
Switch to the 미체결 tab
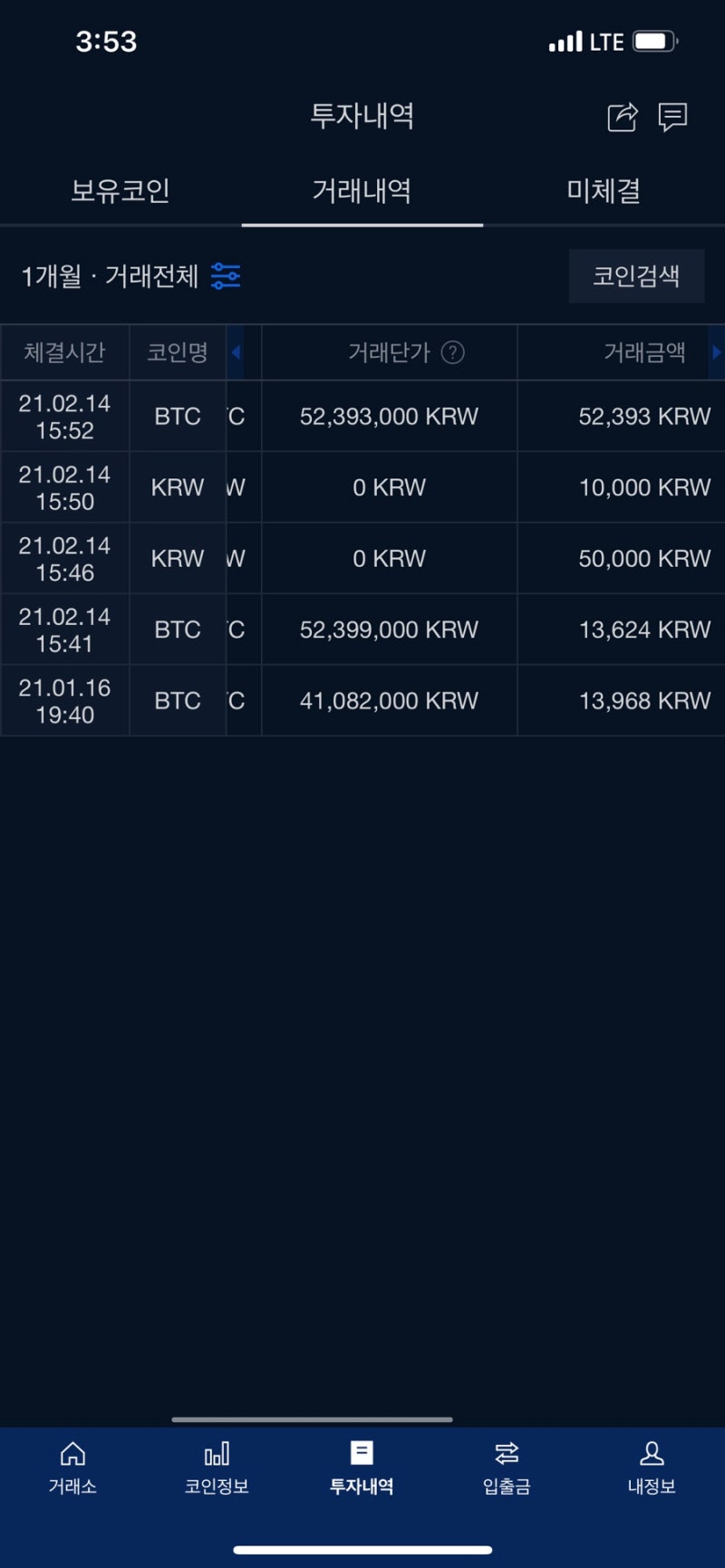(604, 191)
